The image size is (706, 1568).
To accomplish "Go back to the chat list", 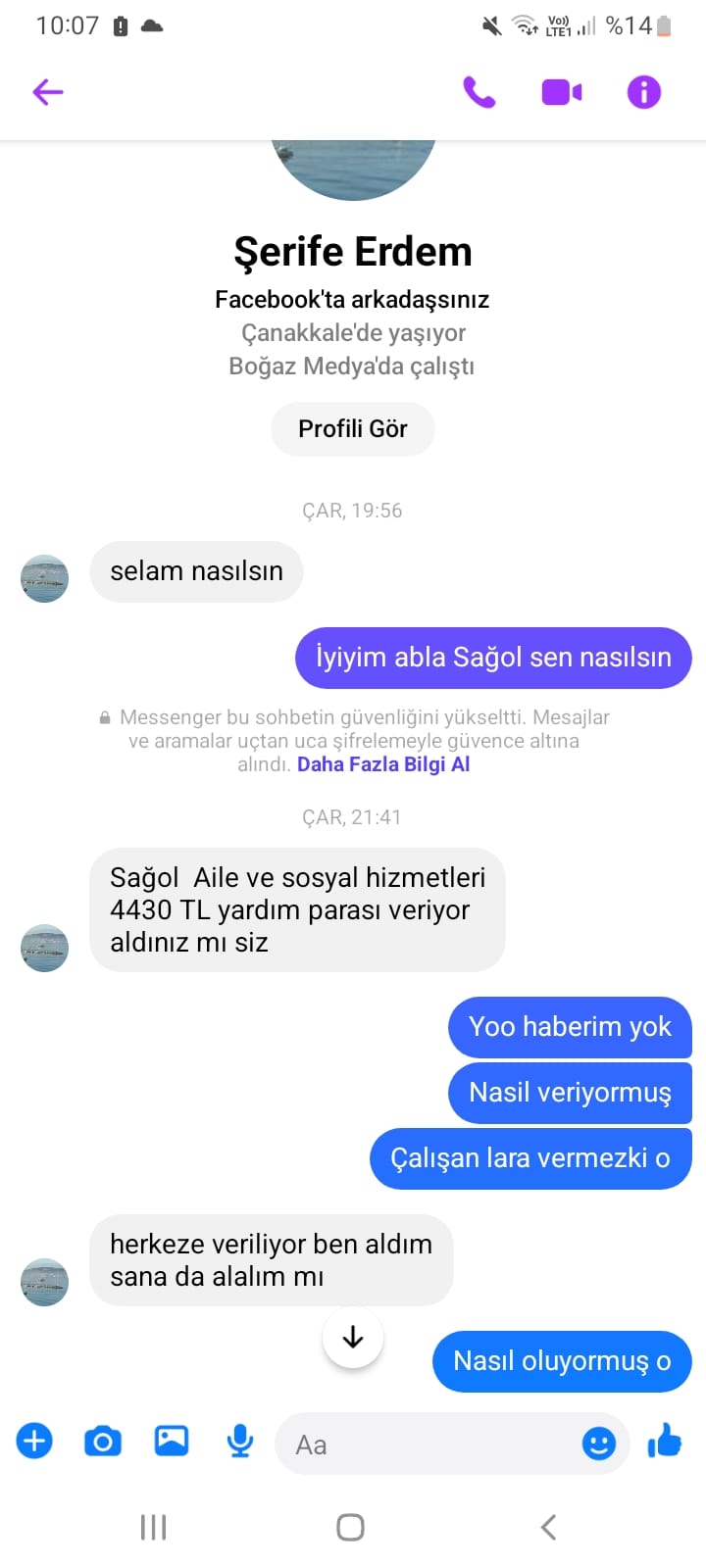I will click(47, 92).
